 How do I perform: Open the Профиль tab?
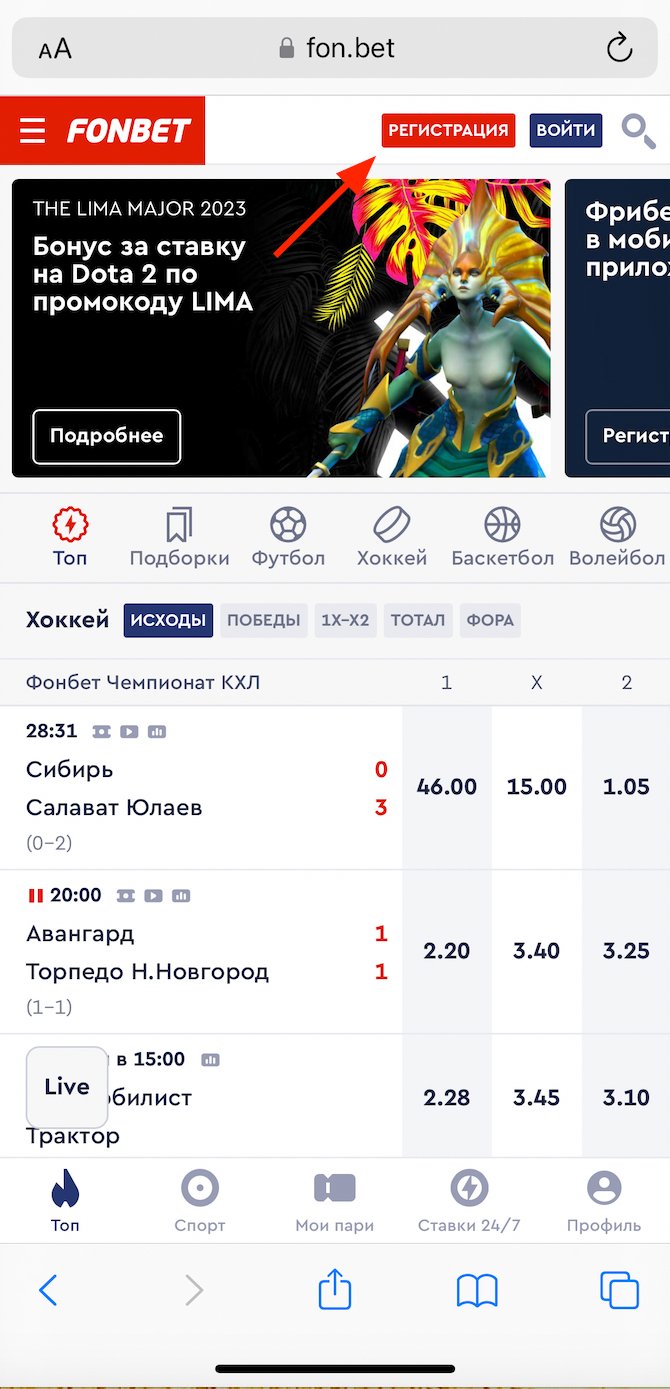click(603, 1202)
